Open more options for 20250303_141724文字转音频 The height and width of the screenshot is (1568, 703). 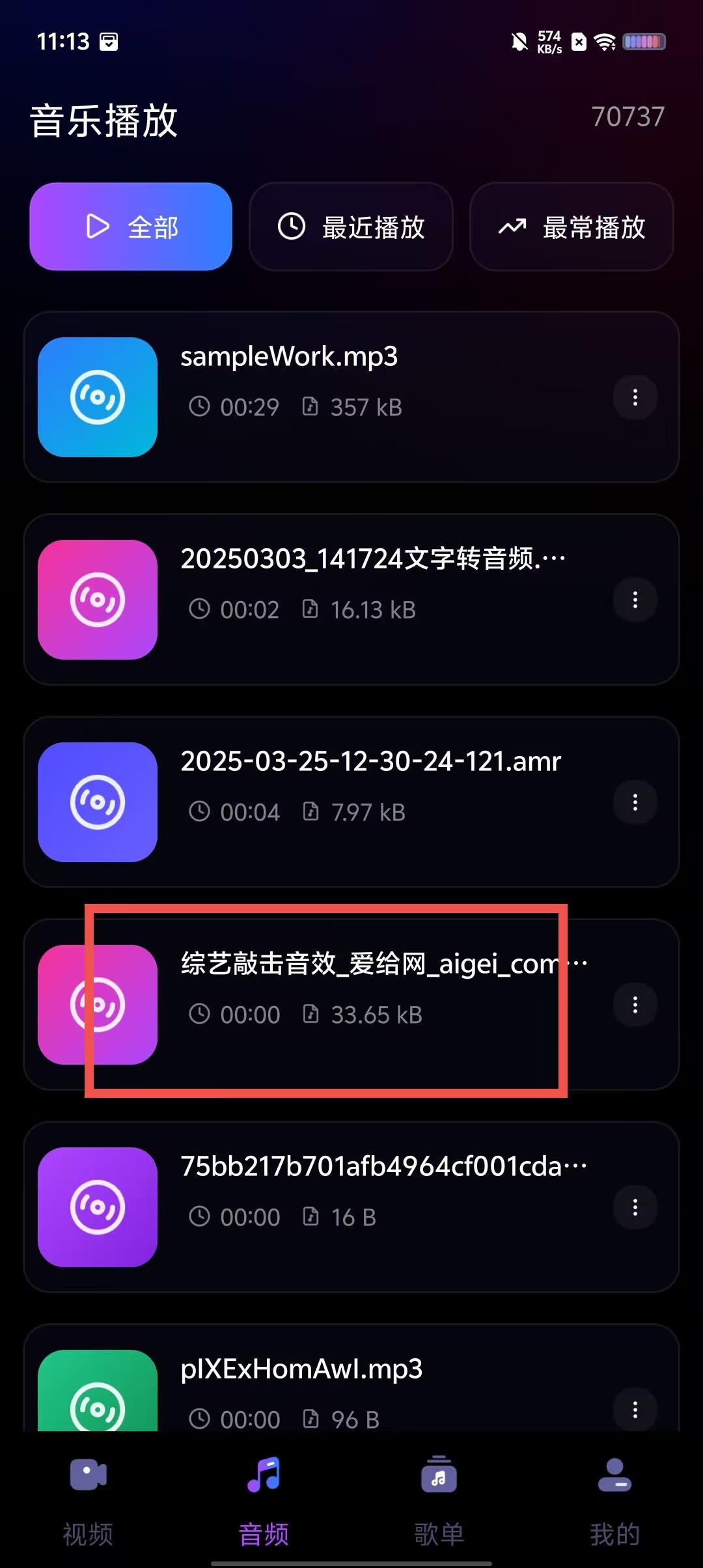click(635, 600)
